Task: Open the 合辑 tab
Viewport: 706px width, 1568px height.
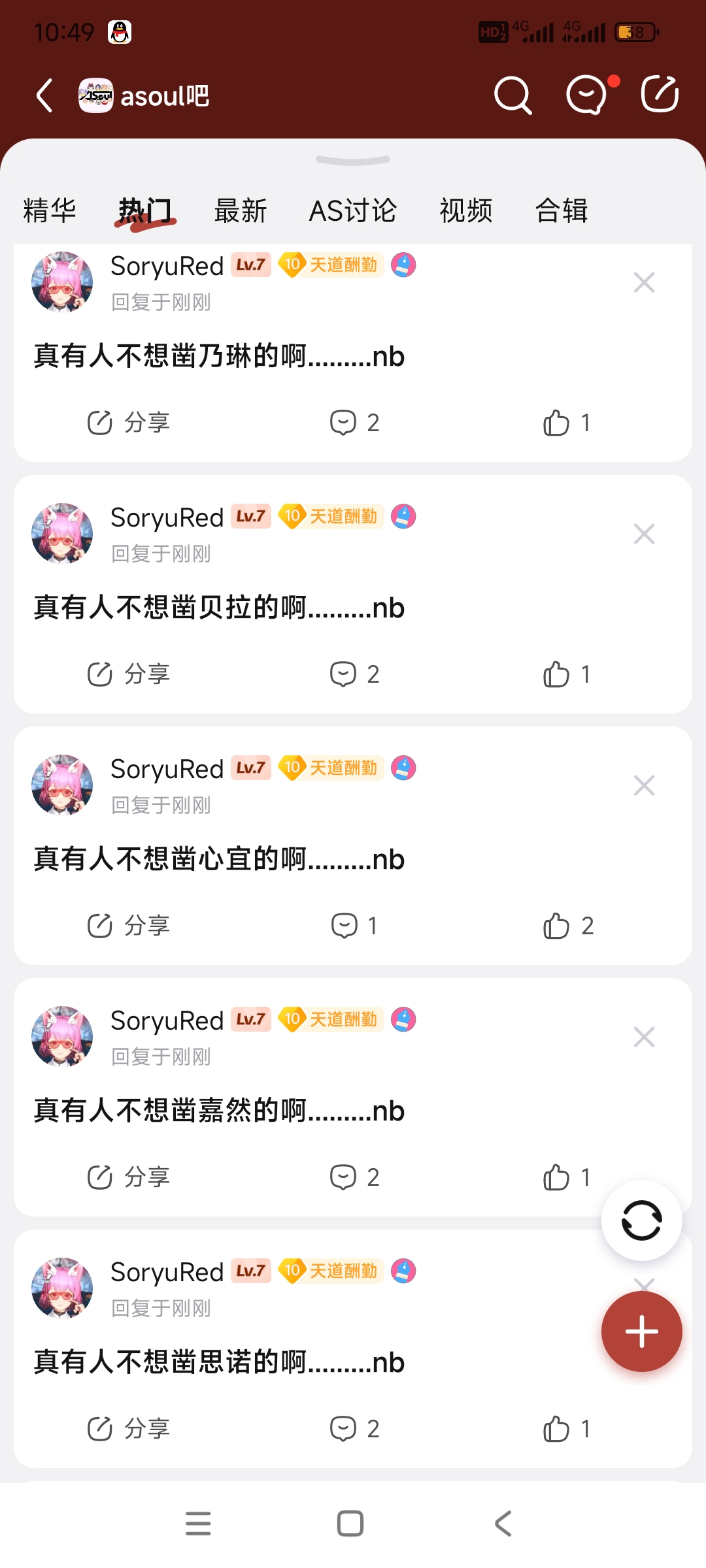Action: point(562,211)
